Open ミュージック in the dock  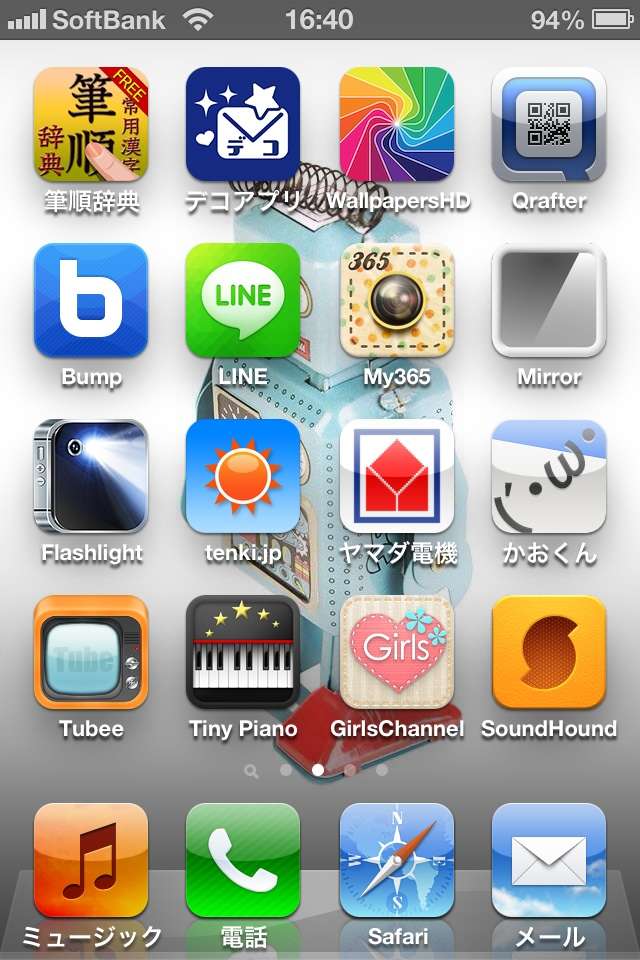pyautogui.click(x=91, y=860)
